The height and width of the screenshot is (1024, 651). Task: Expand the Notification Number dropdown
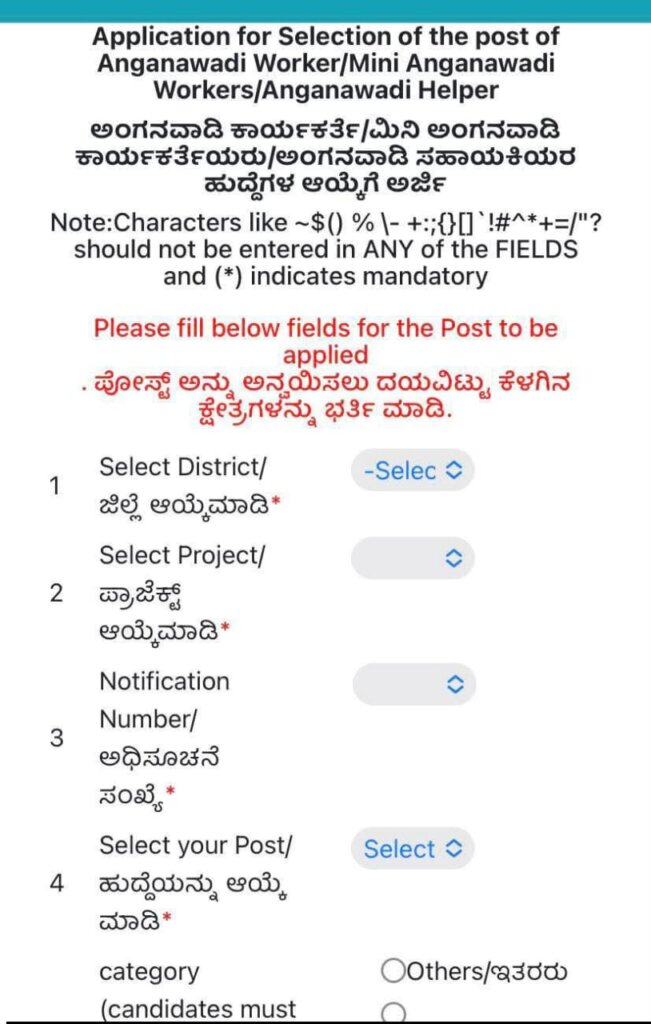pos(413,684)
